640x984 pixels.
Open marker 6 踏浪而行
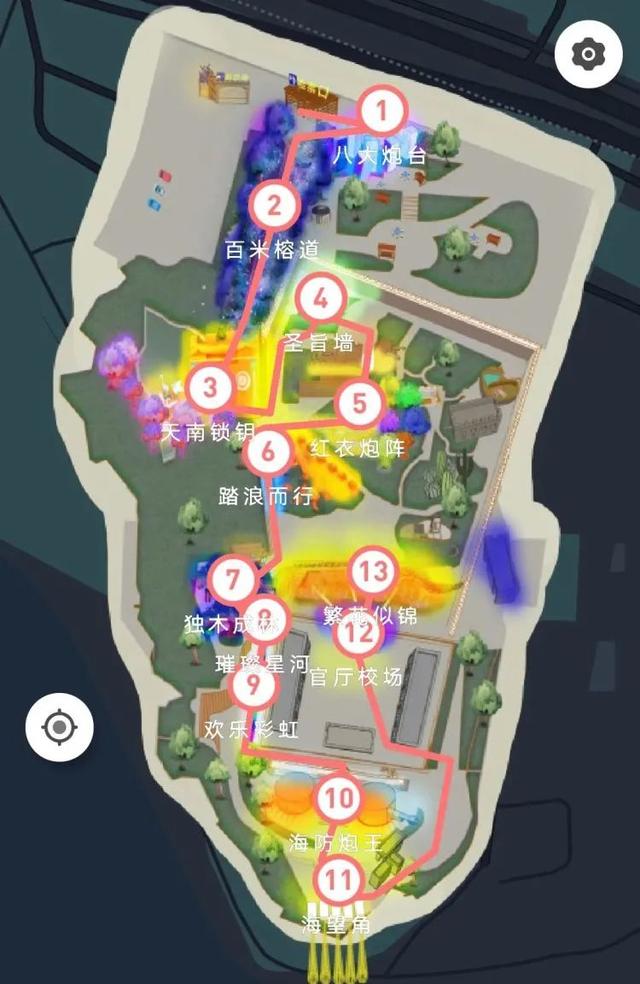point(268,451)
